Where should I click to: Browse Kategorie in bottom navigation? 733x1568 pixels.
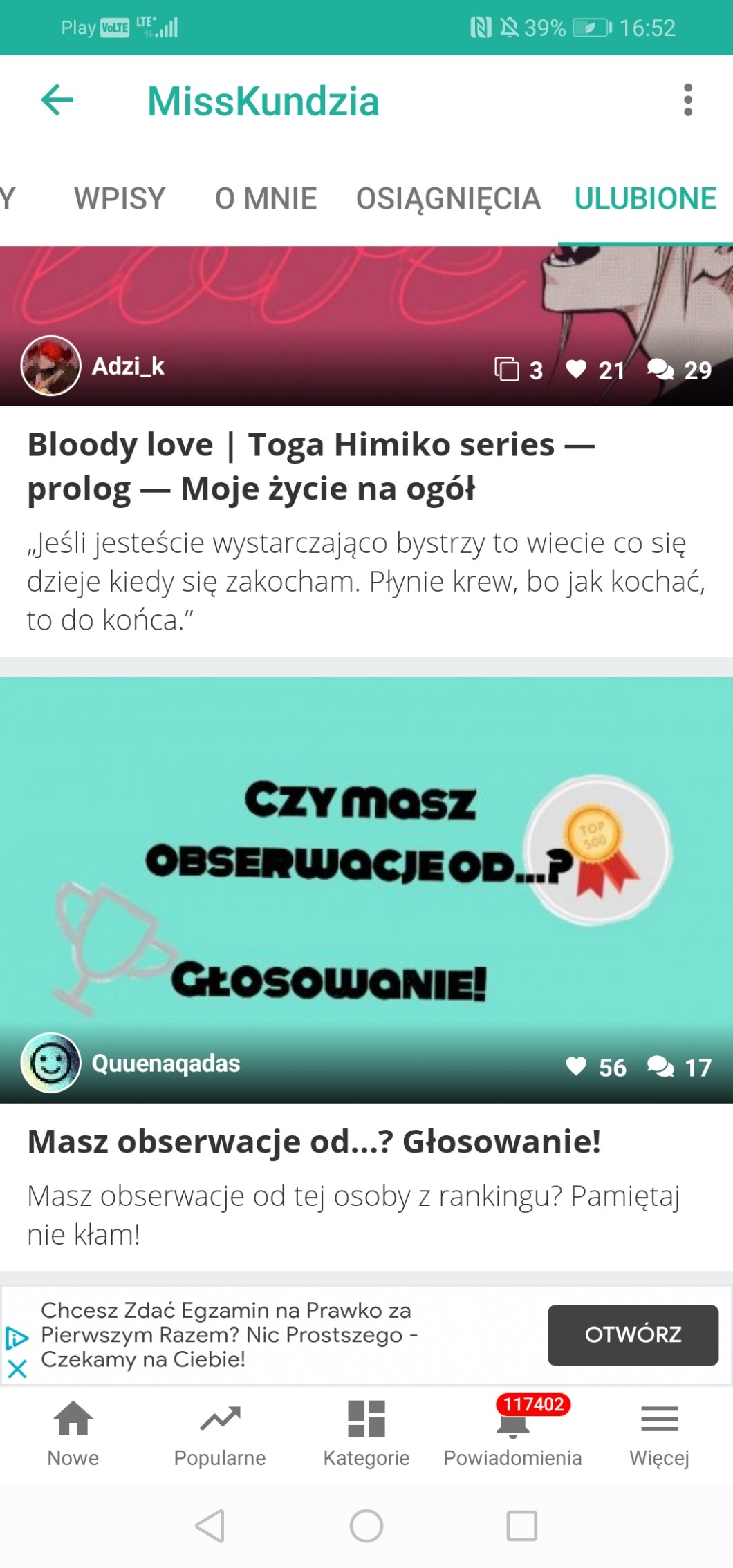coord(366,1433)
